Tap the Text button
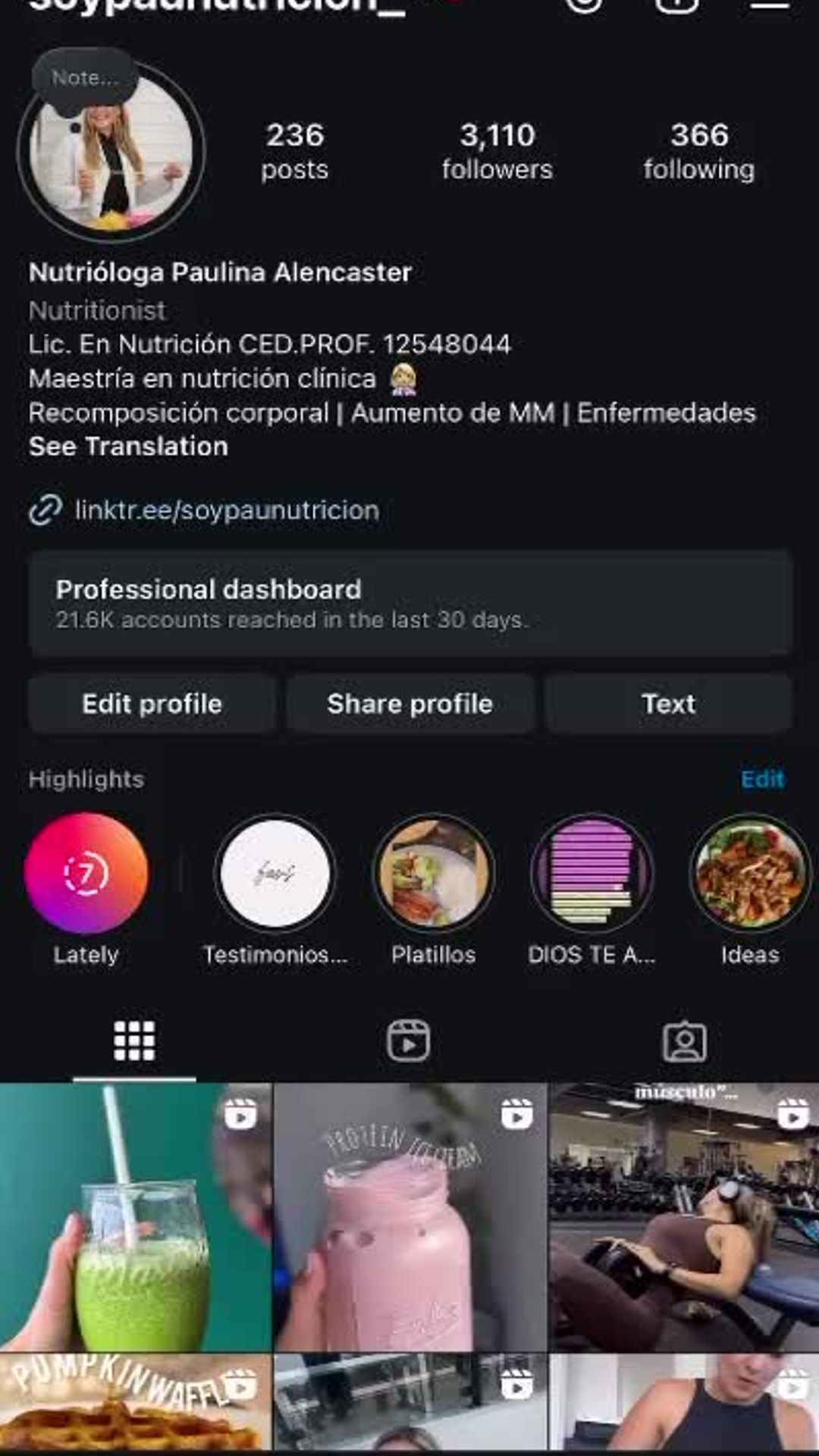 (668, 704)
